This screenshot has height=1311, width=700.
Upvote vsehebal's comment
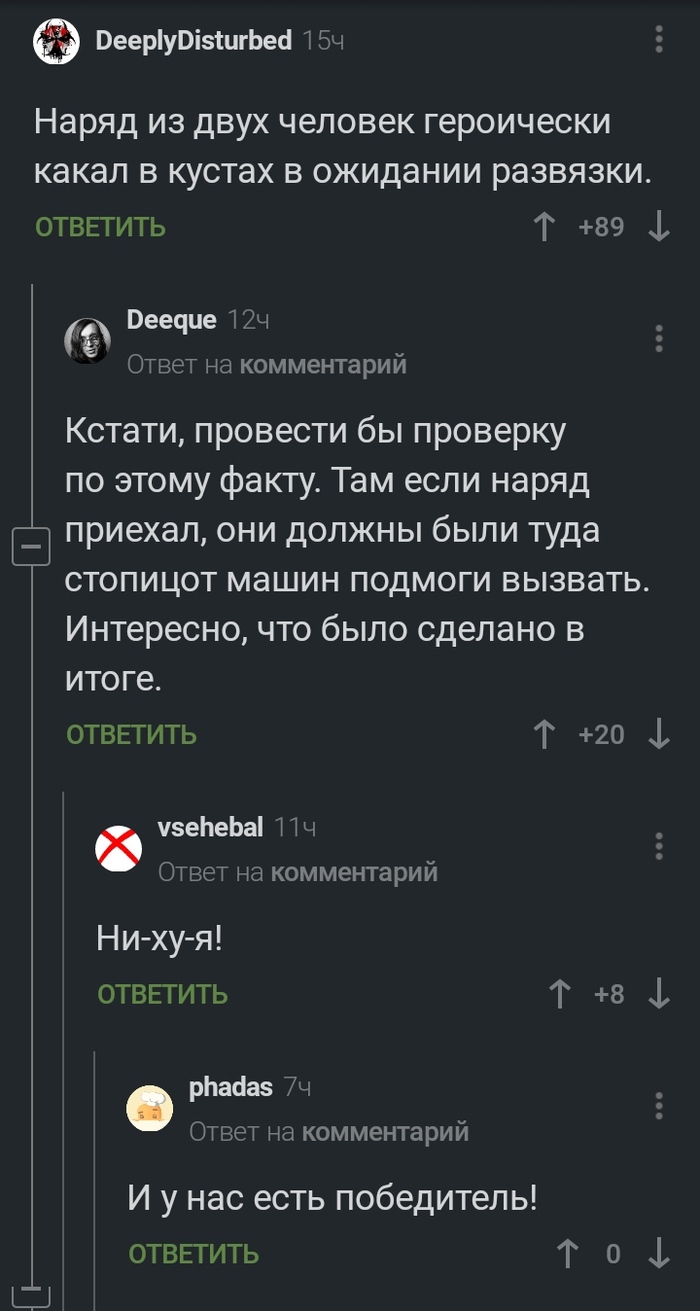[x=560, y=994]
